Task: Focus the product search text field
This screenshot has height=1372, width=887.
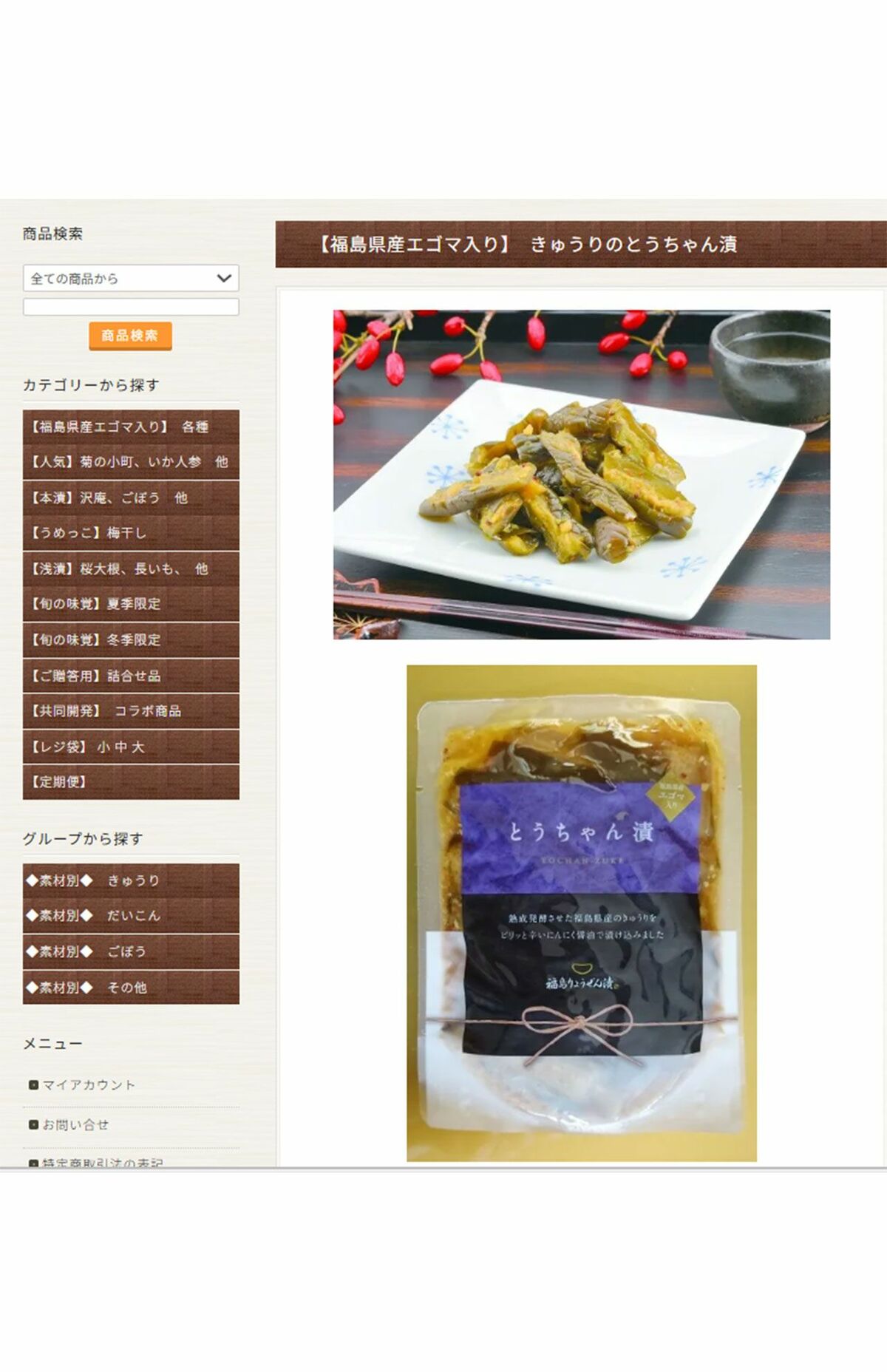Action: coord(131,307)
